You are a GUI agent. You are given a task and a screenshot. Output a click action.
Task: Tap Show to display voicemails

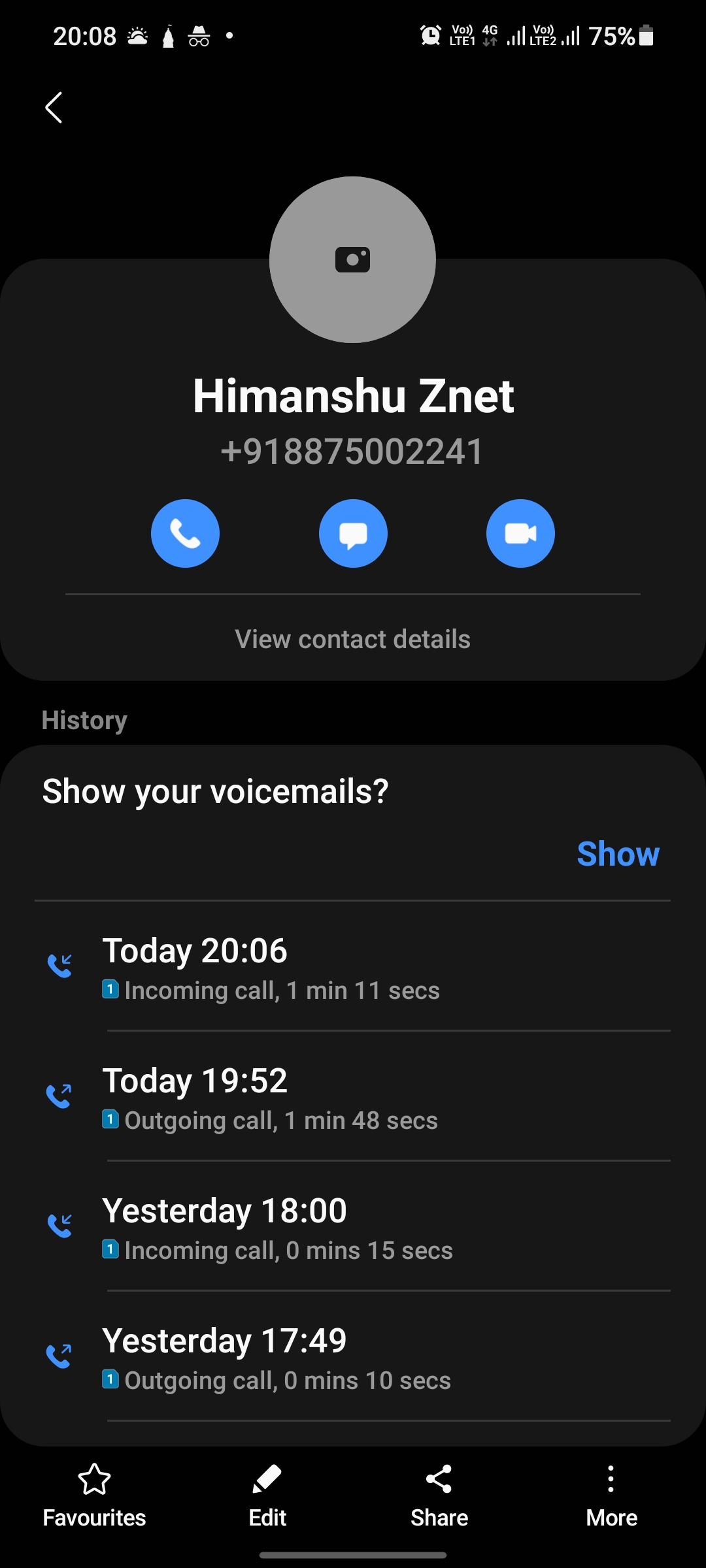618,854
